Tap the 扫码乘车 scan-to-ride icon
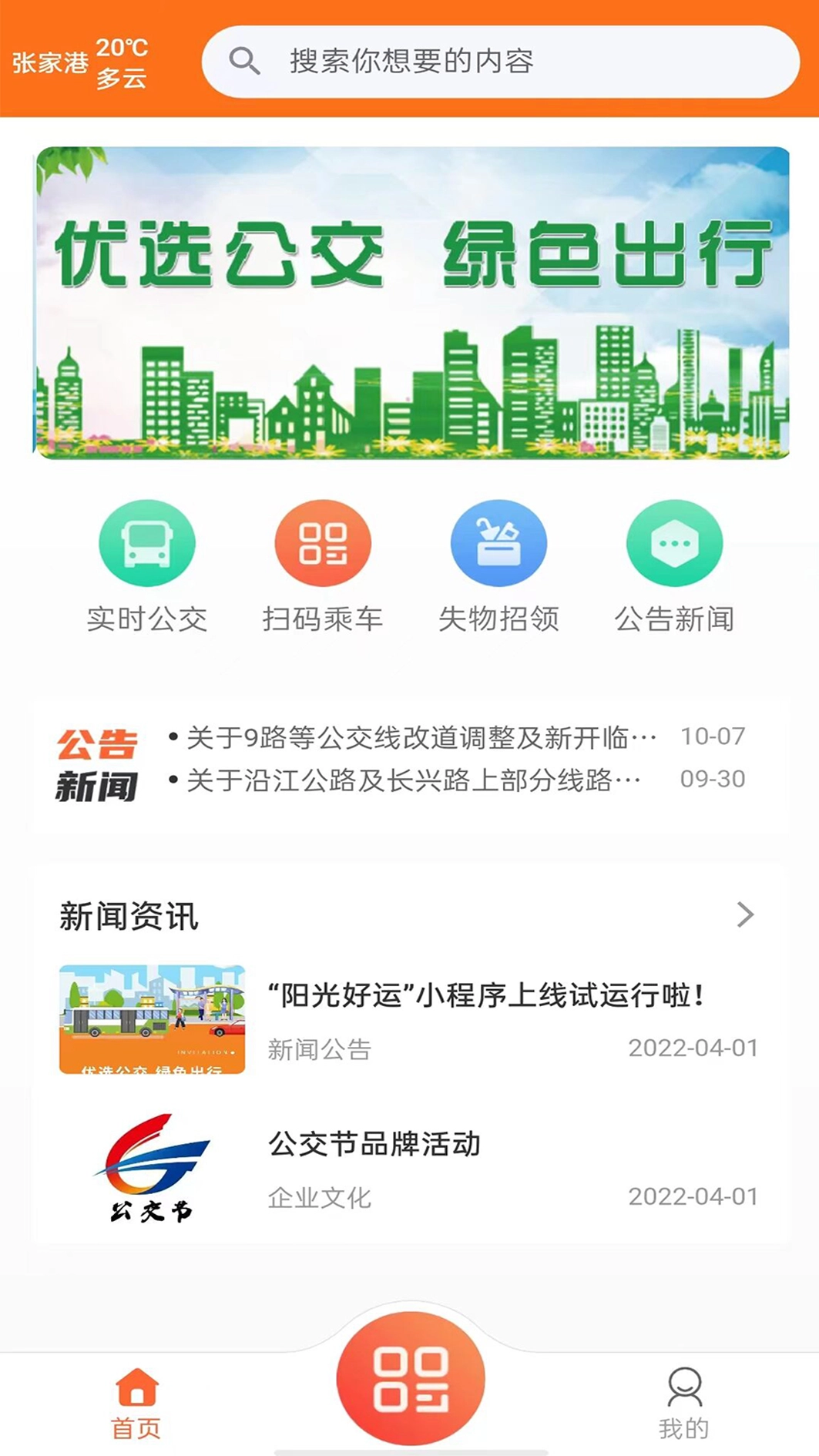This screenshot has width=819, height=1456. click(322, 542)
